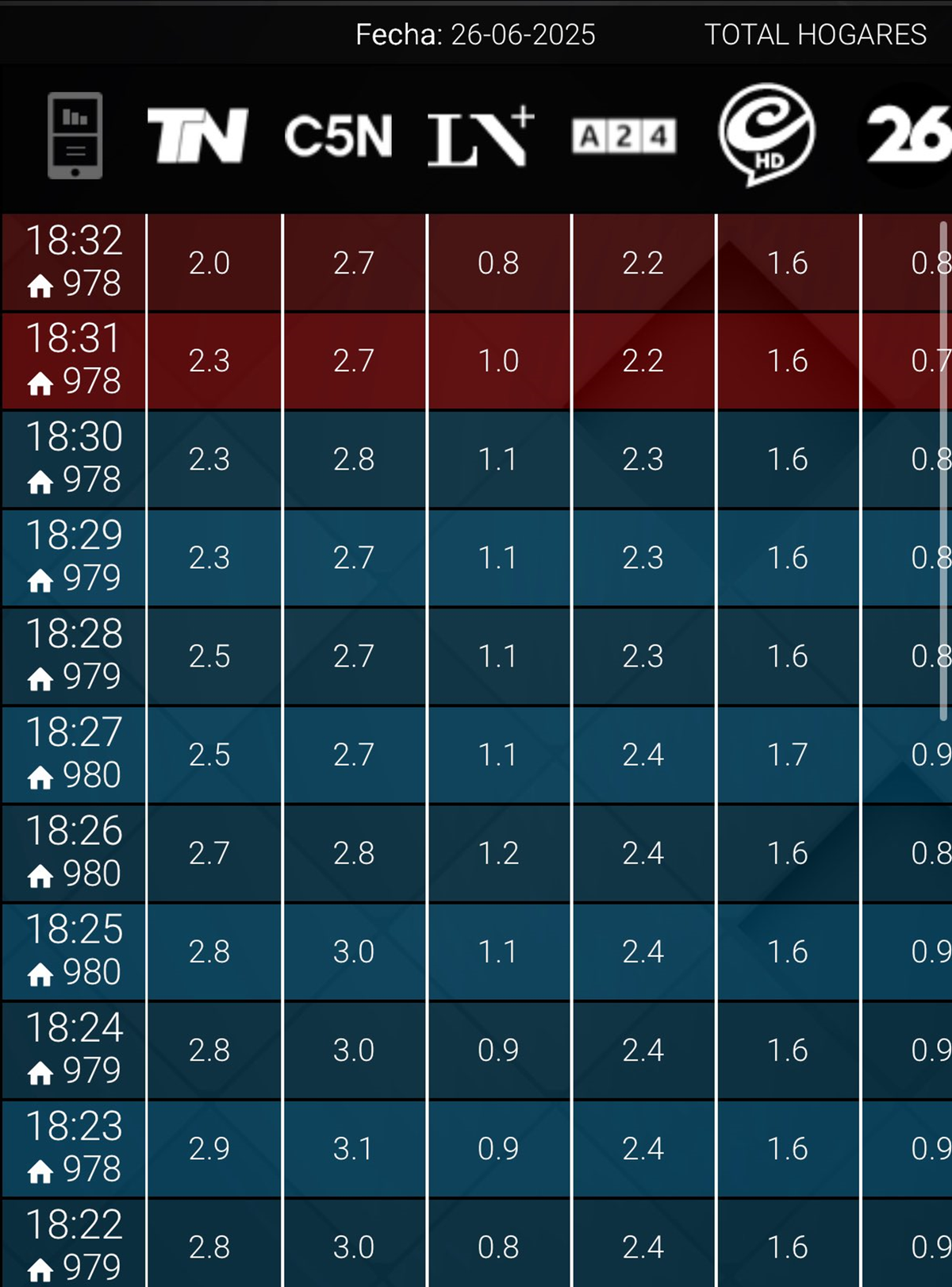Select the A24 channel header

624,136
